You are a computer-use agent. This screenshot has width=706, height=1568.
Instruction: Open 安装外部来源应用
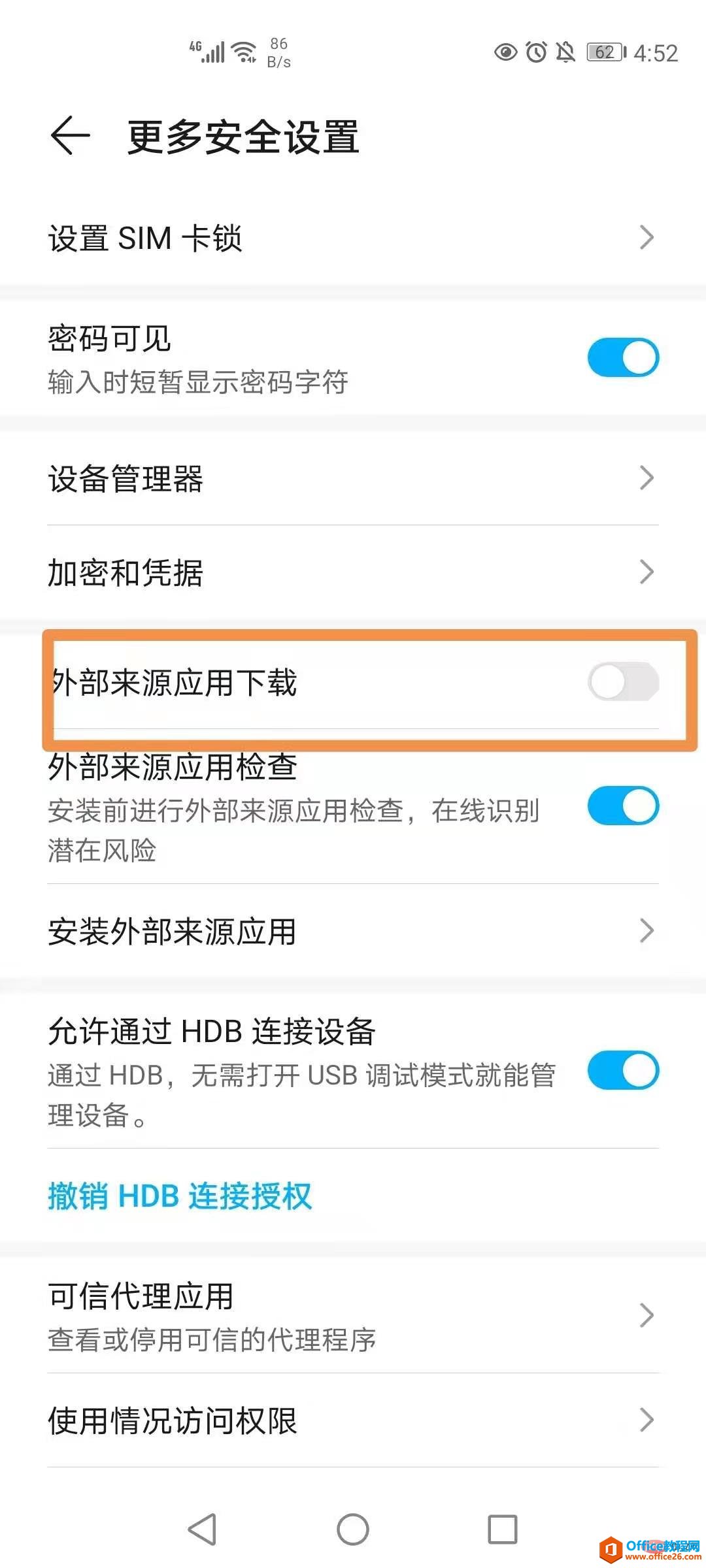pos(353,931)
